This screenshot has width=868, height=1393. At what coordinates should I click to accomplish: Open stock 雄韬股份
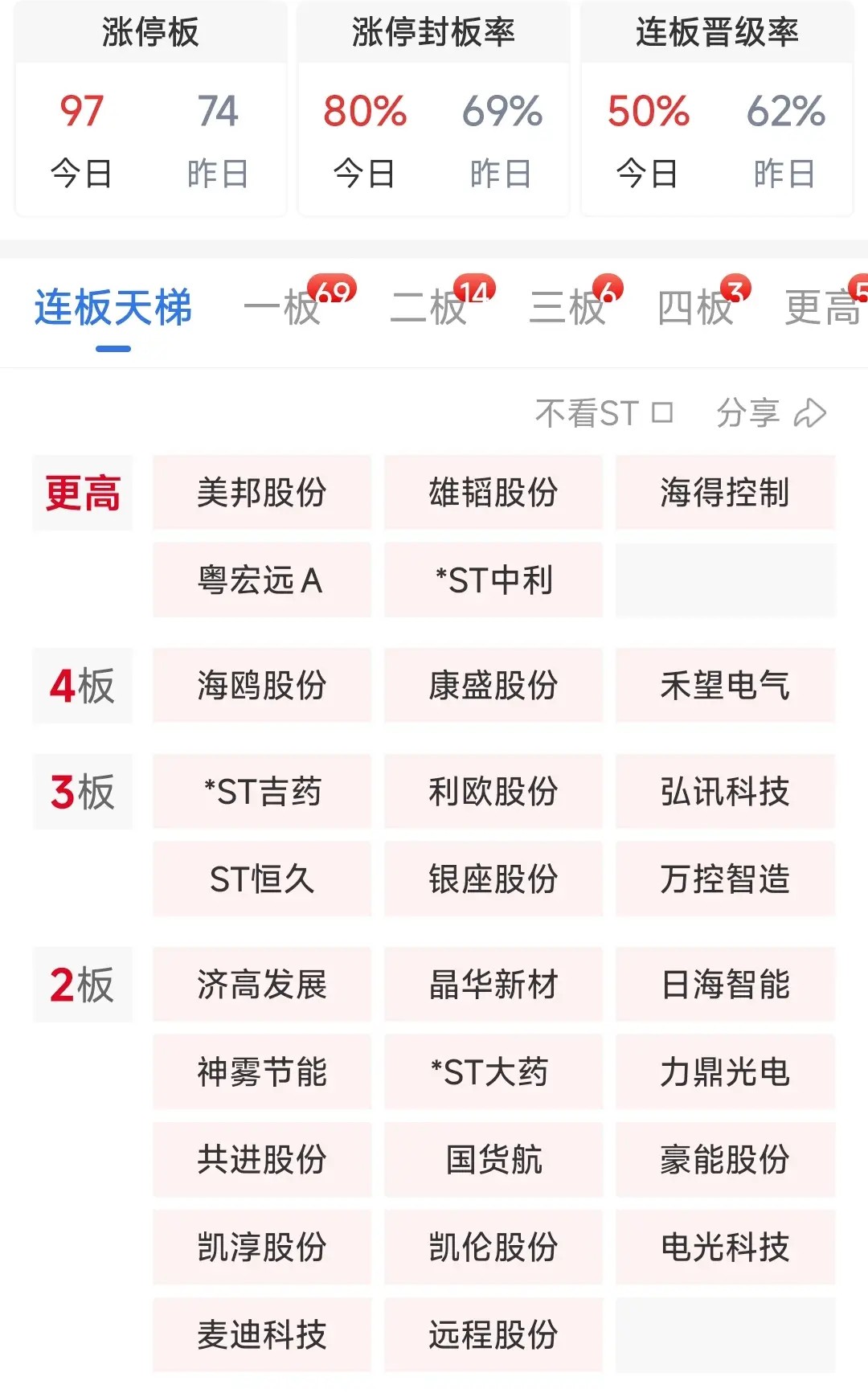pos(493,493)
